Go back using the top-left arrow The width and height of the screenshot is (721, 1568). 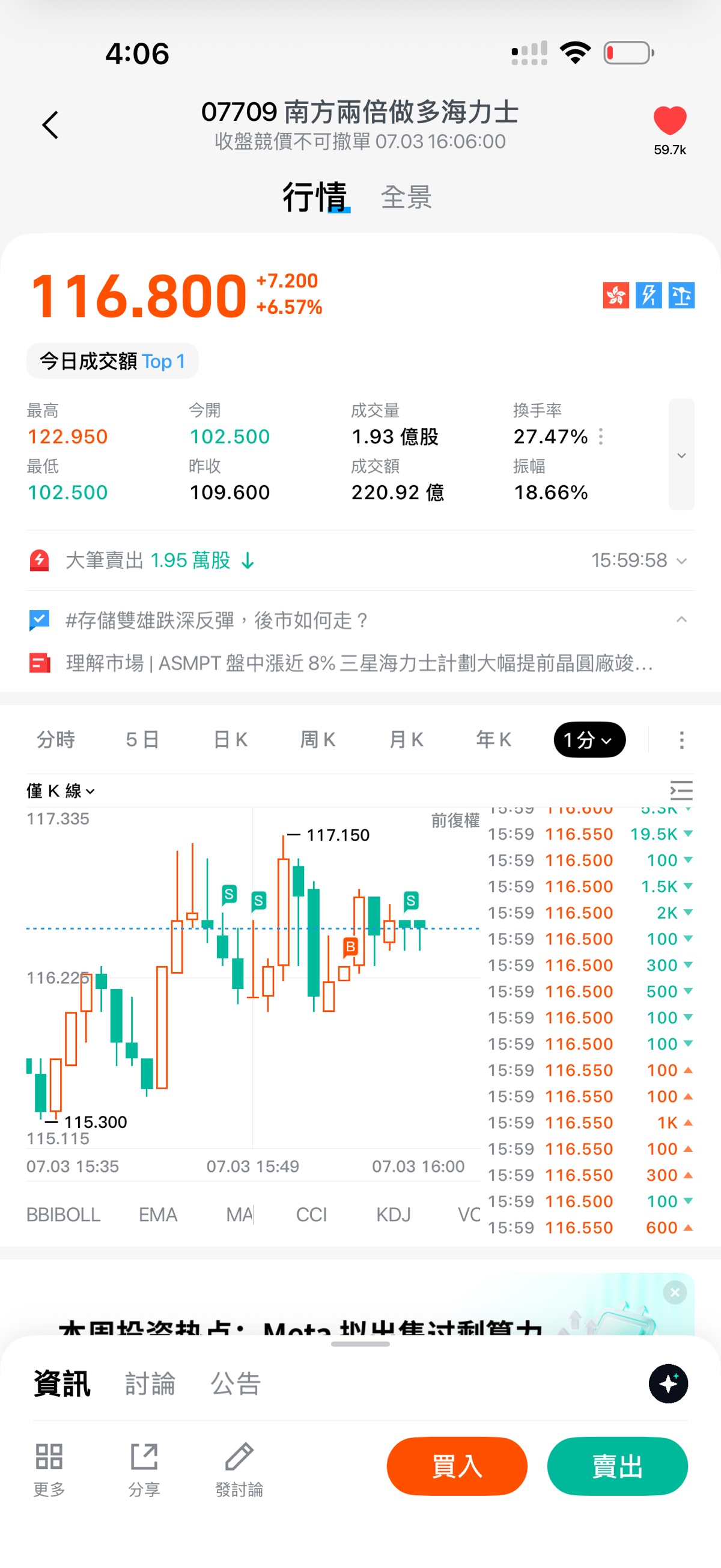pos(50,125)
